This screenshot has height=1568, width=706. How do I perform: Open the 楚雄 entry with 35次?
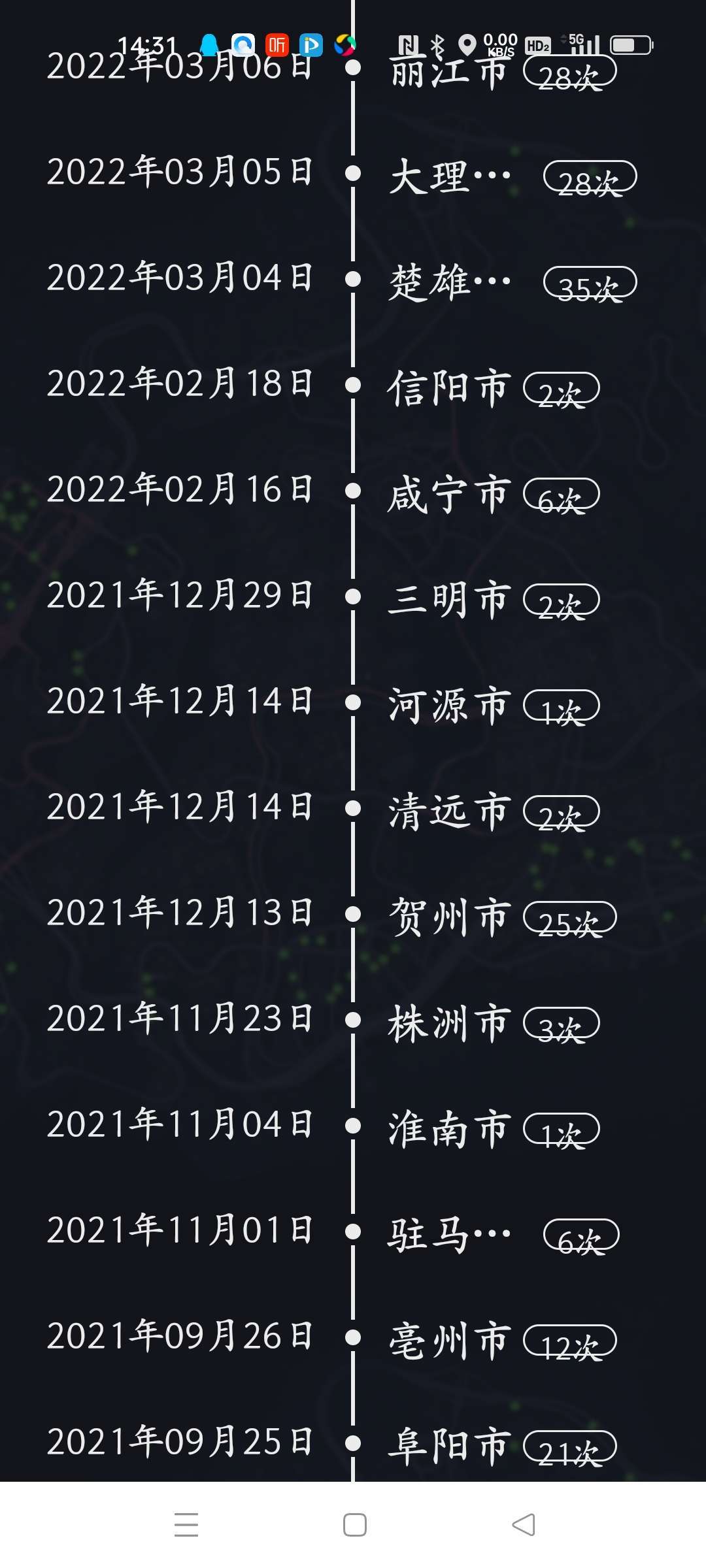450,282
